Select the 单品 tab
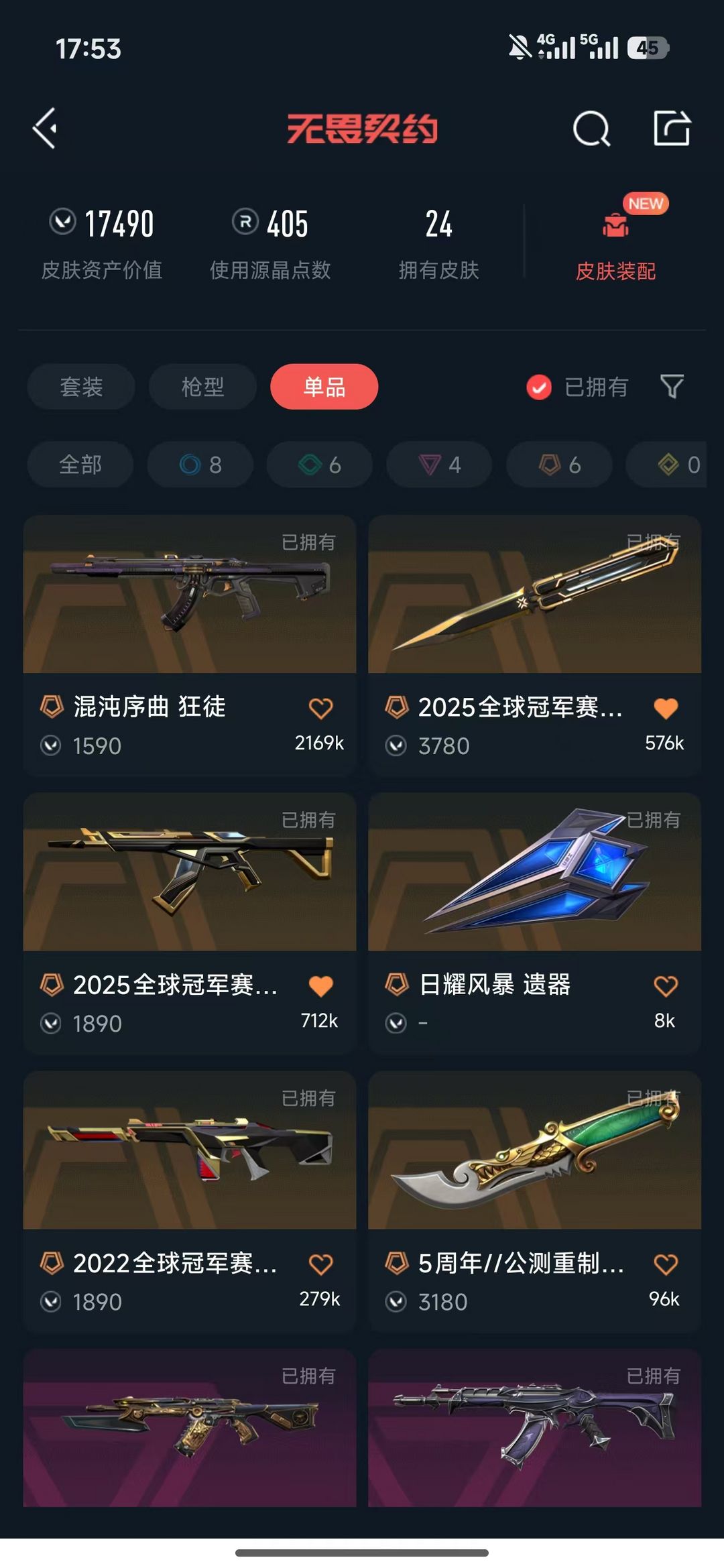This screenshot has width=724, height=1568. pyautogui.click(x=324, y=387)
